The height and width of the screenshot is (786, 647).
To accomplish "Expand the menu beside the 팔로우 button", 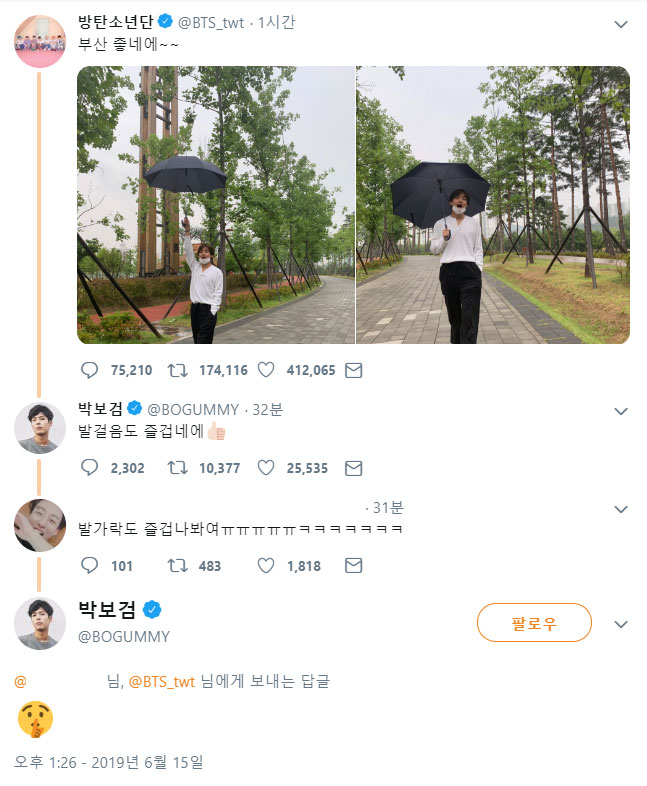I will point(620,624).
